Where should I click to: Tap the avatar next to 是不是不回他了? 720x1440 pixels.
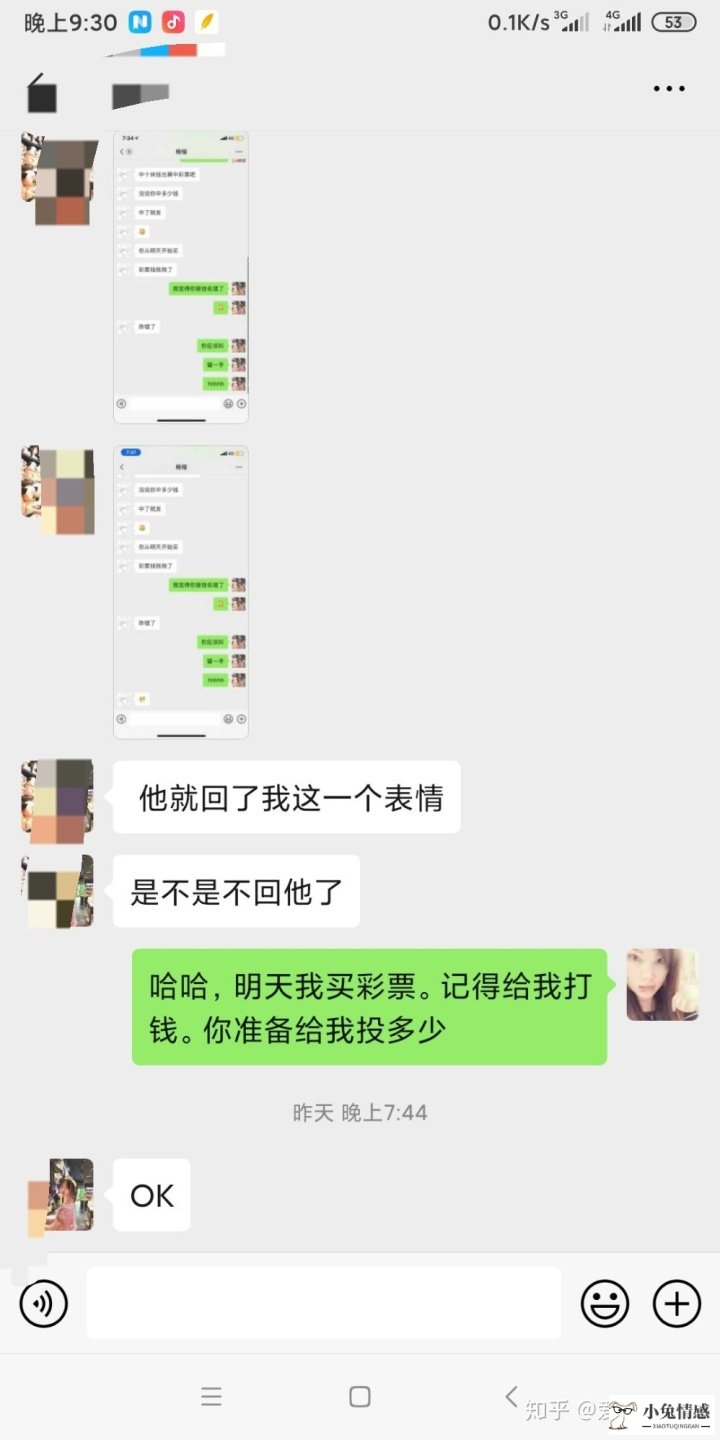(x=58, y=891)
